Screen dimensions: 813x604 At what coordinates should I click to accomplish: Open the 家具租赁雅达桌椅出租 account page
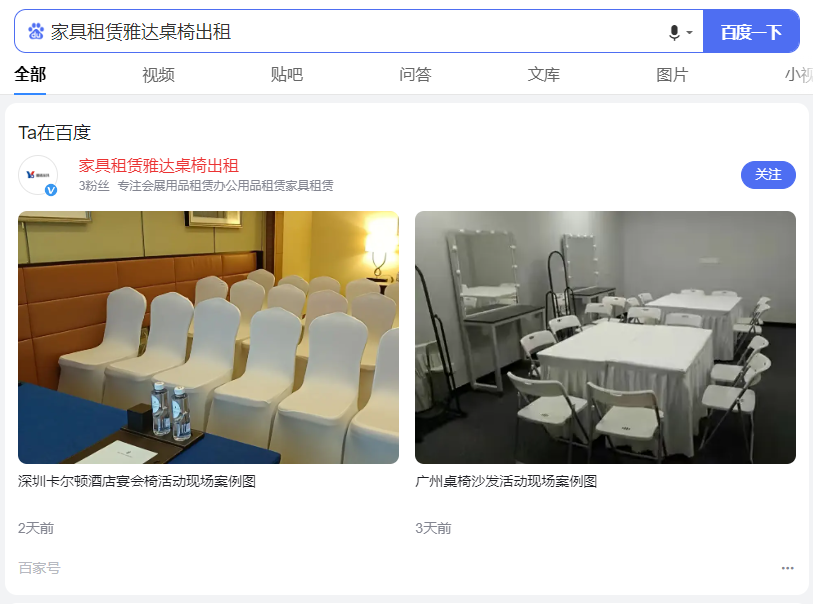(159, 166)
